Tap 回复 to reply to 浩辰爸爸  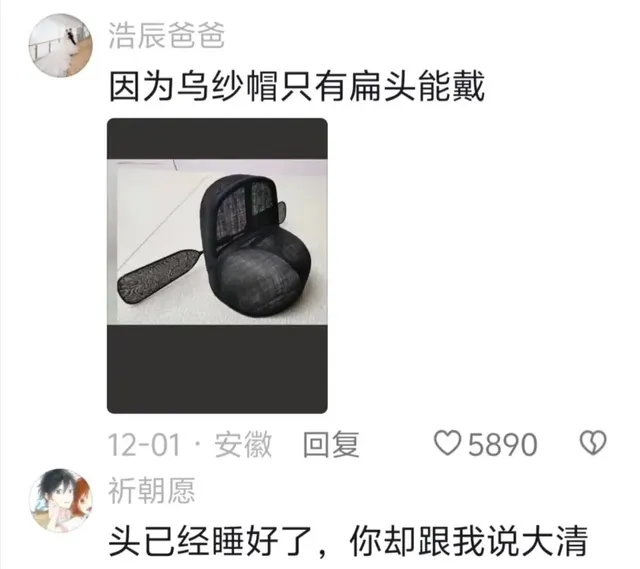click(x=331, y=444)
